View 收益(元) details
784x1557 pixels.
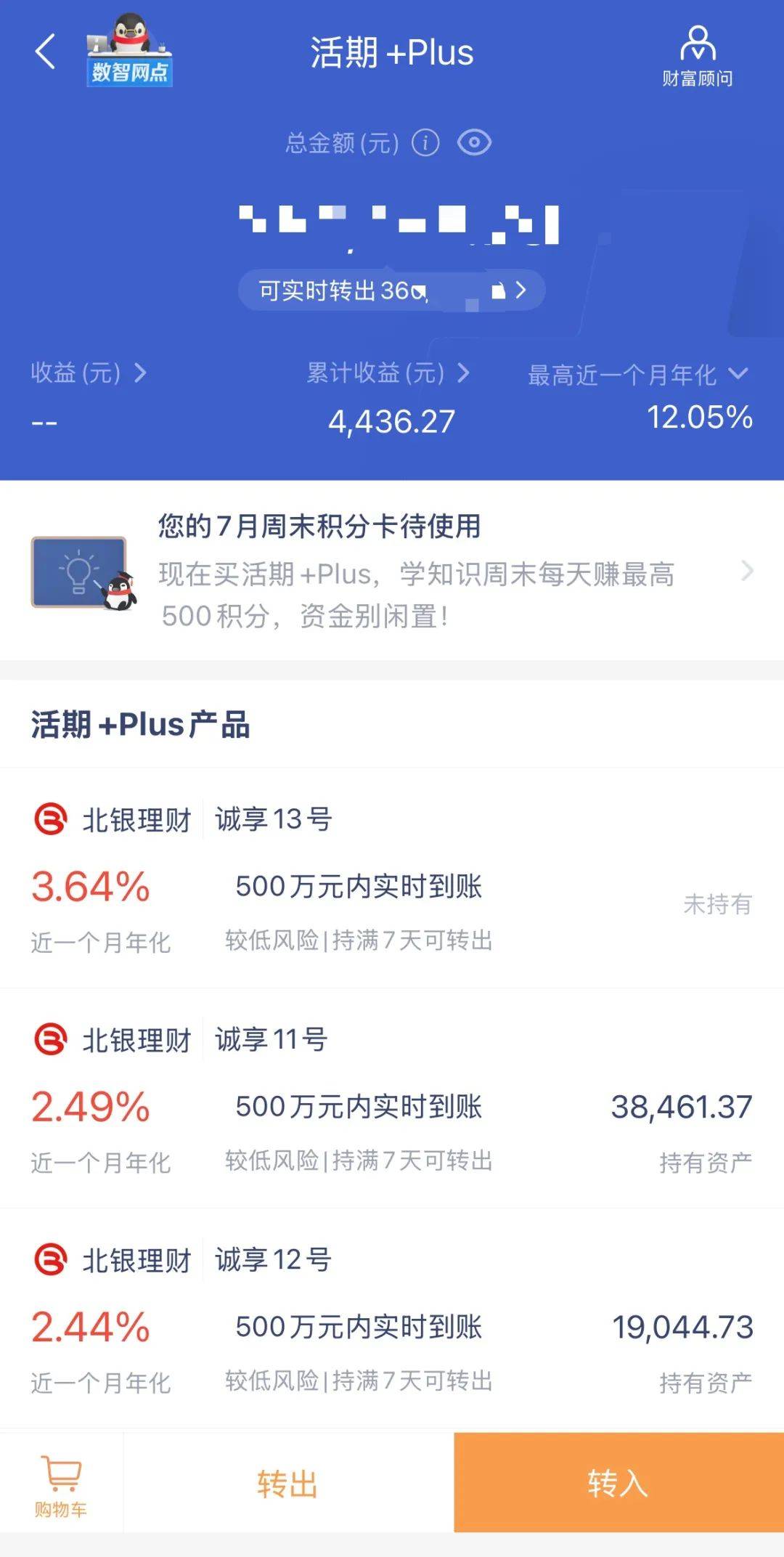pyautogui.click(x=89, y=373)
